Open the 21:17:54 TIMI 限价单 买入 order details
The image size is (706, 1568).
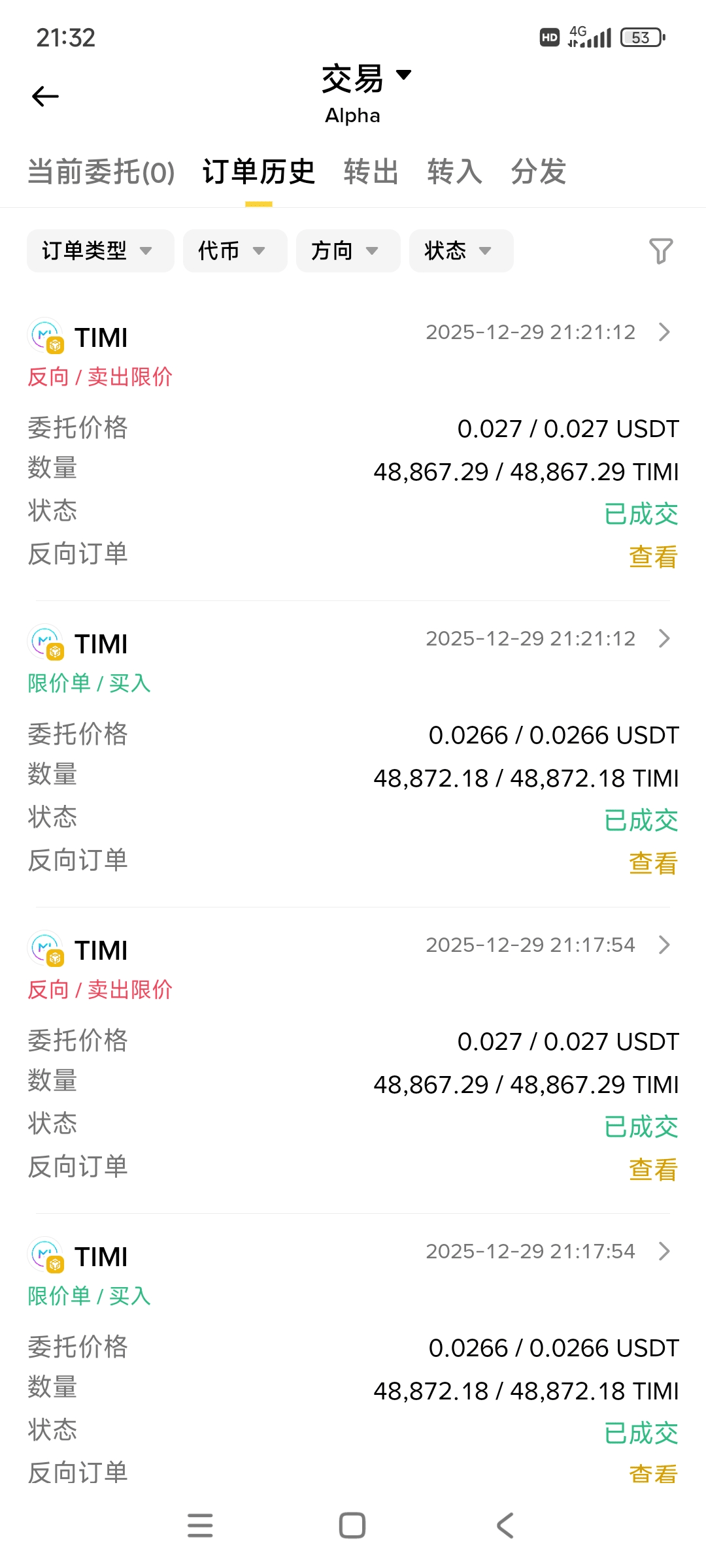[x=664, y=1252]
